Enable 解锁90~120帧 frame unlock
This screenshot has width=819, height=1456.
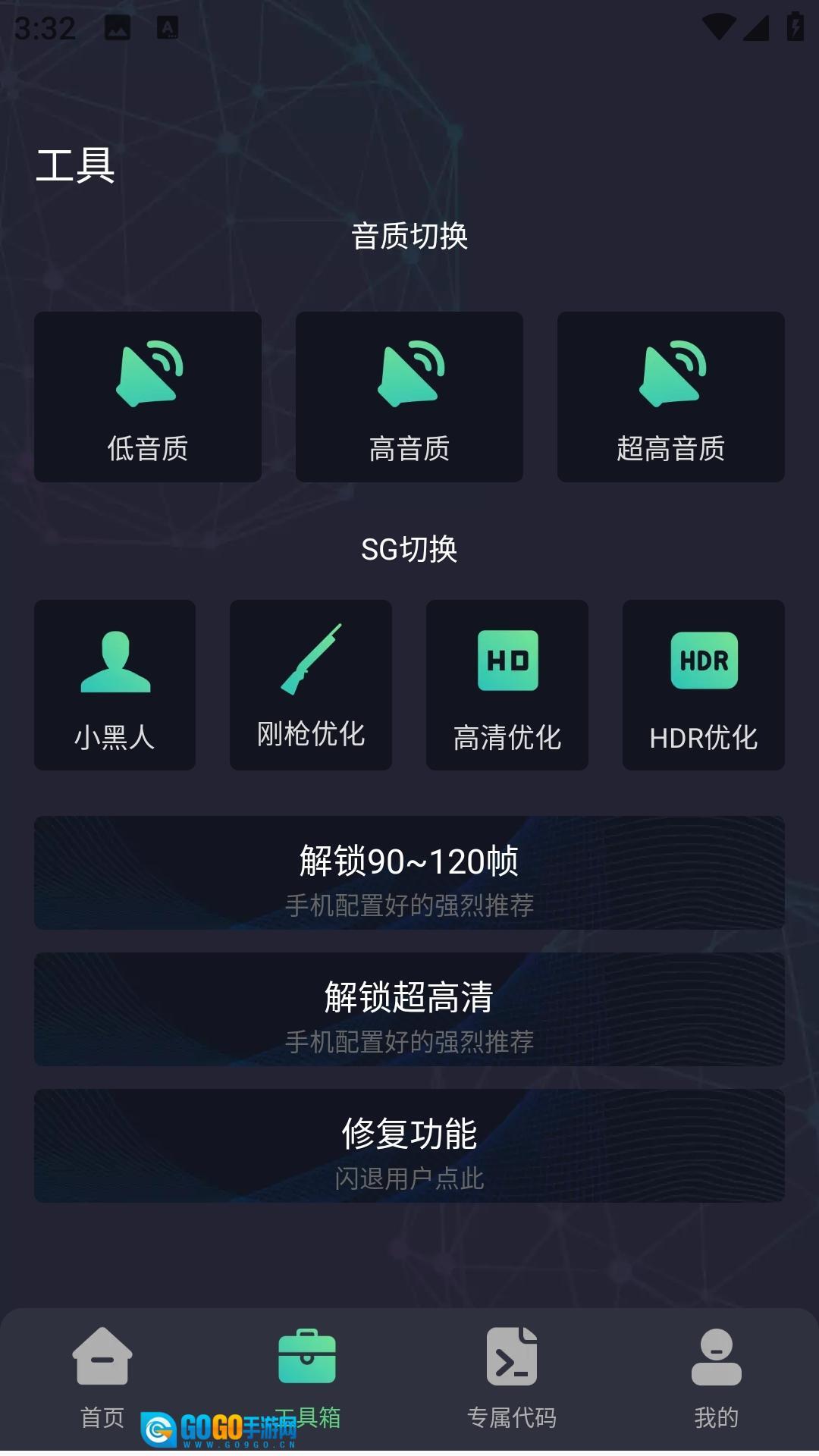point(409,872)
